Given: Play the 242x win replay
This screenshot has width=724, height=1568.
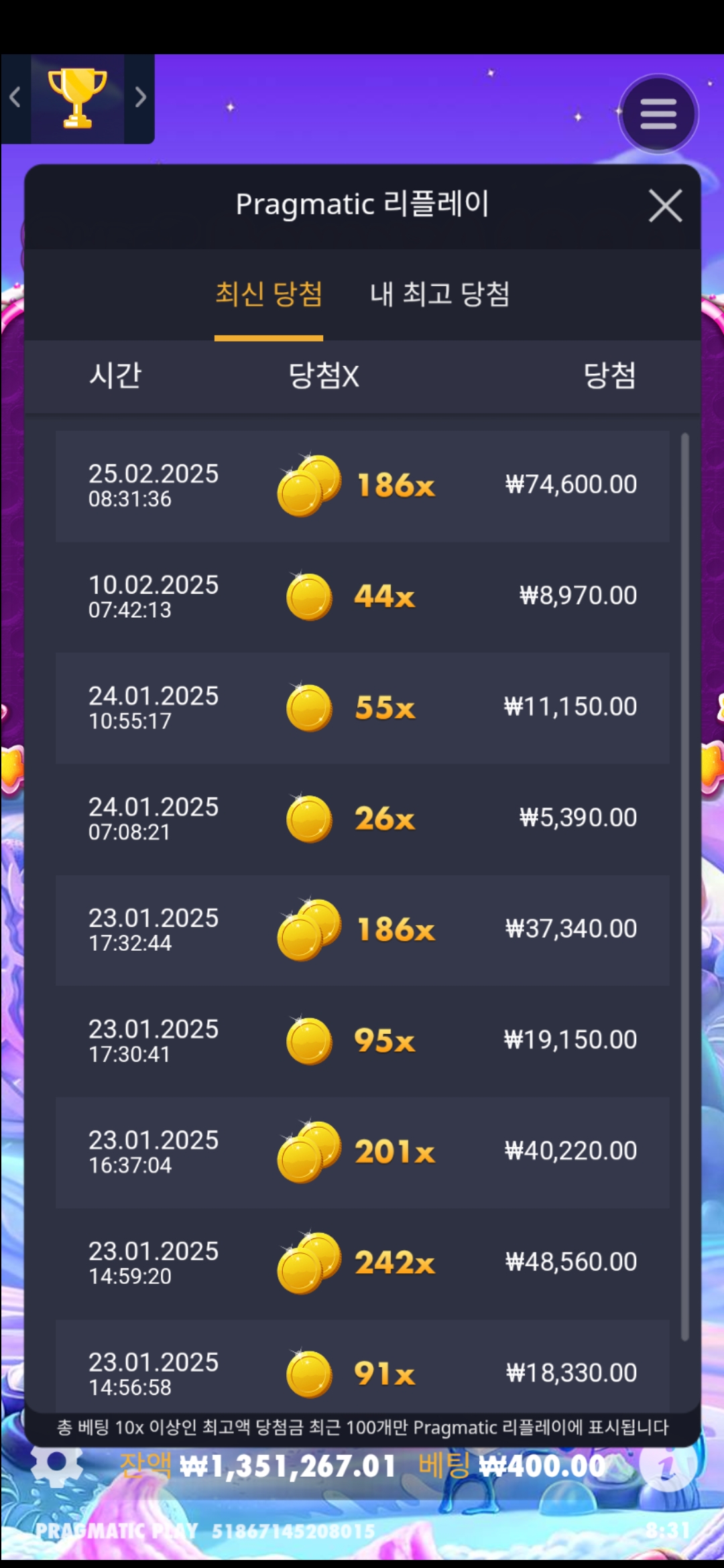Looking at the screenshot, I should pyautogui.click(x=362, y=1263).
